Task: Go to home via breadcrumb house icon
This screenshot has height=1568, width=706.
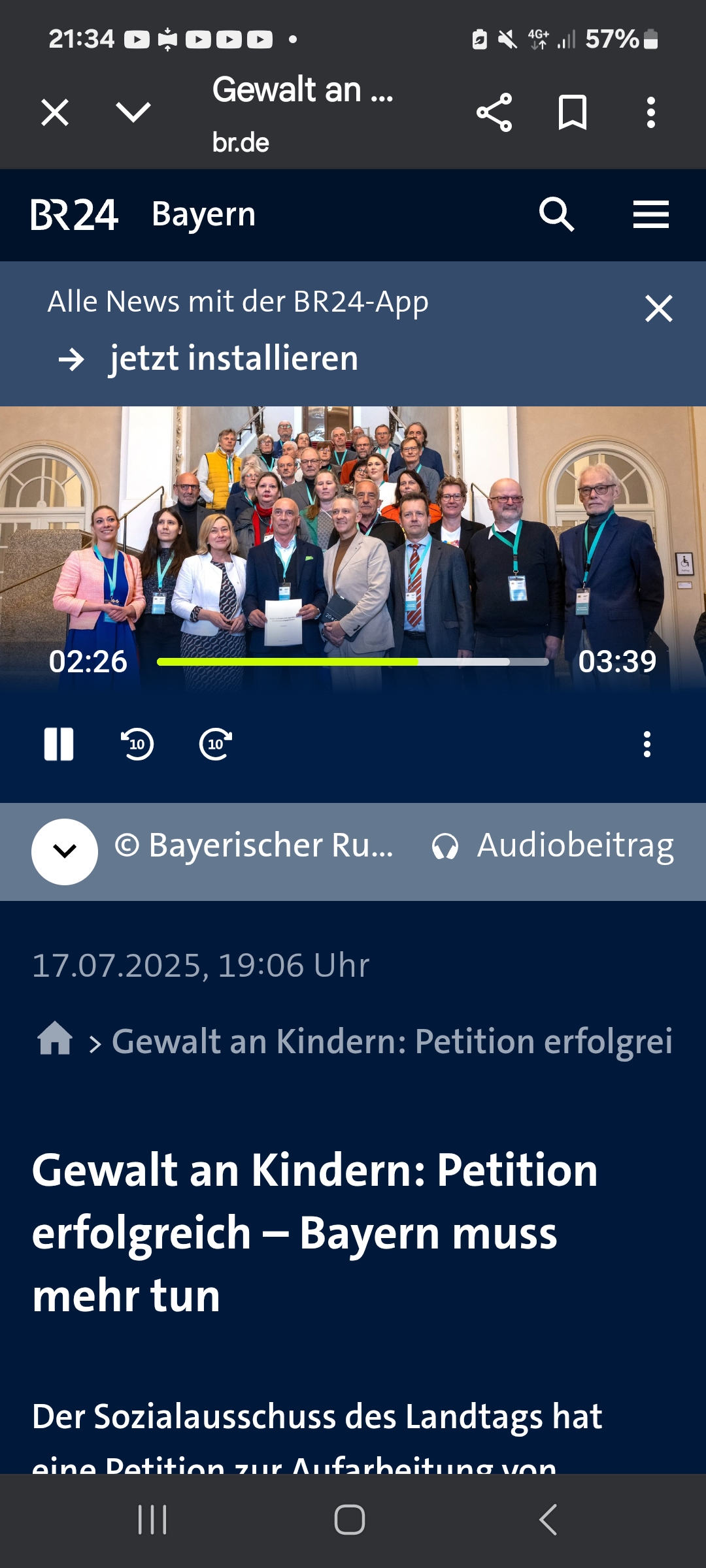Action: coord(55,1039)
